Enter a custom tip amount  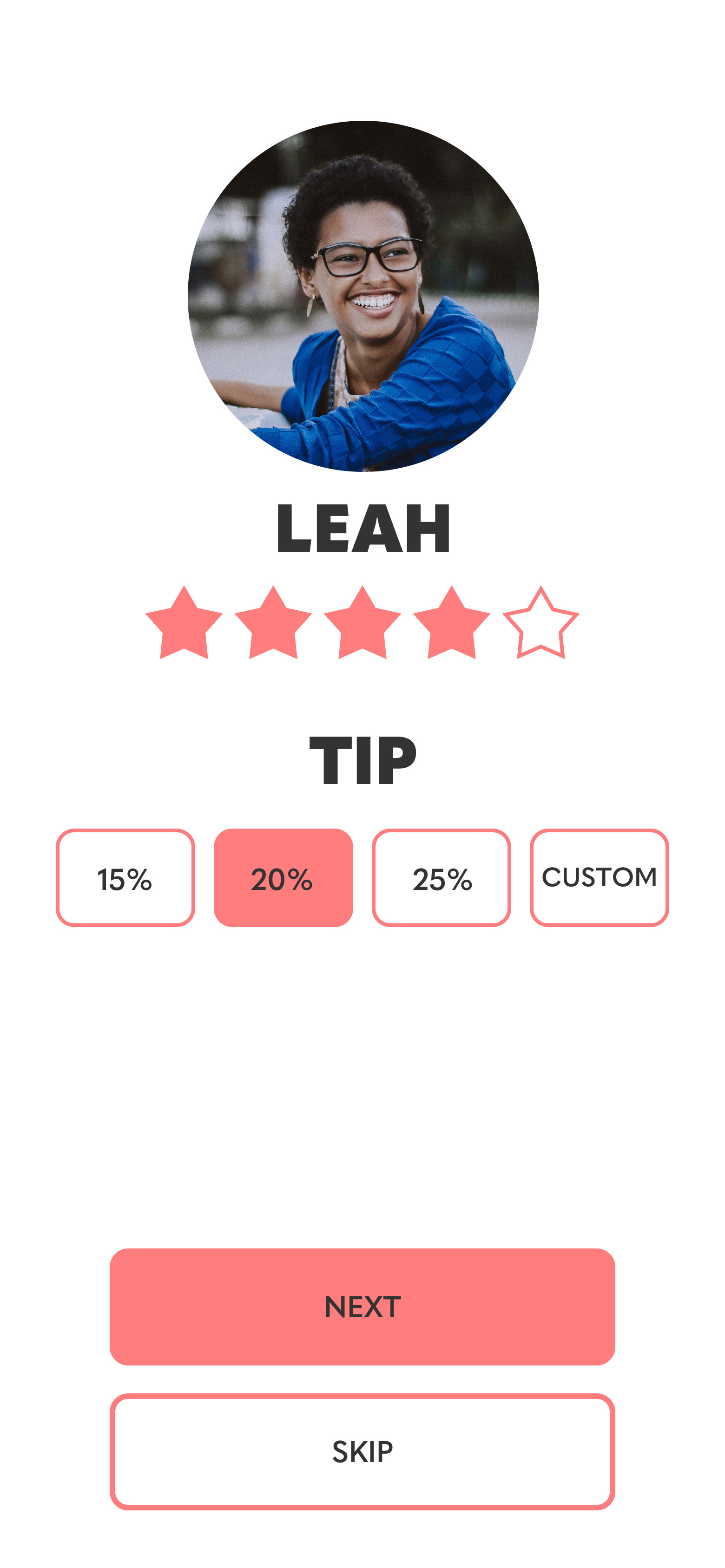pyautogui.click(x=599, y=878)
